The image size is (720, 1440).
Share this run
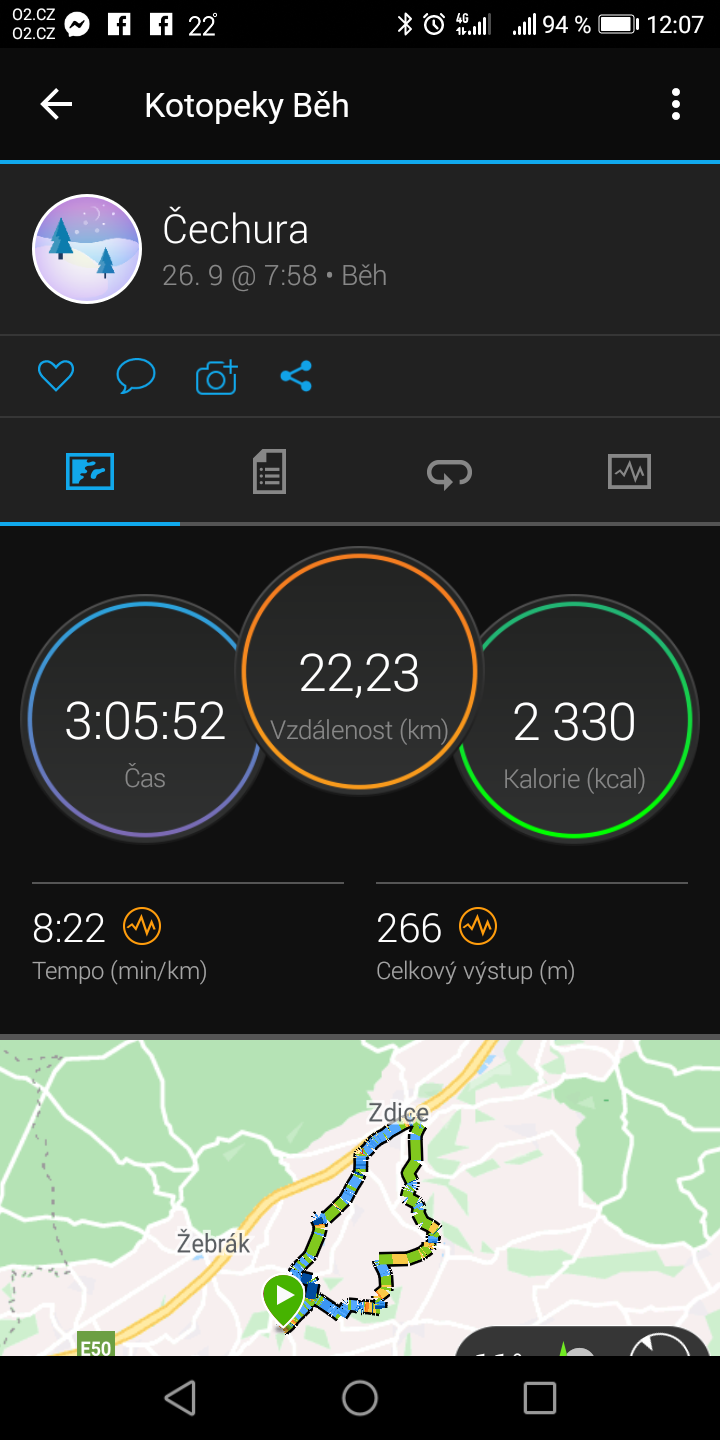[296, 376]
